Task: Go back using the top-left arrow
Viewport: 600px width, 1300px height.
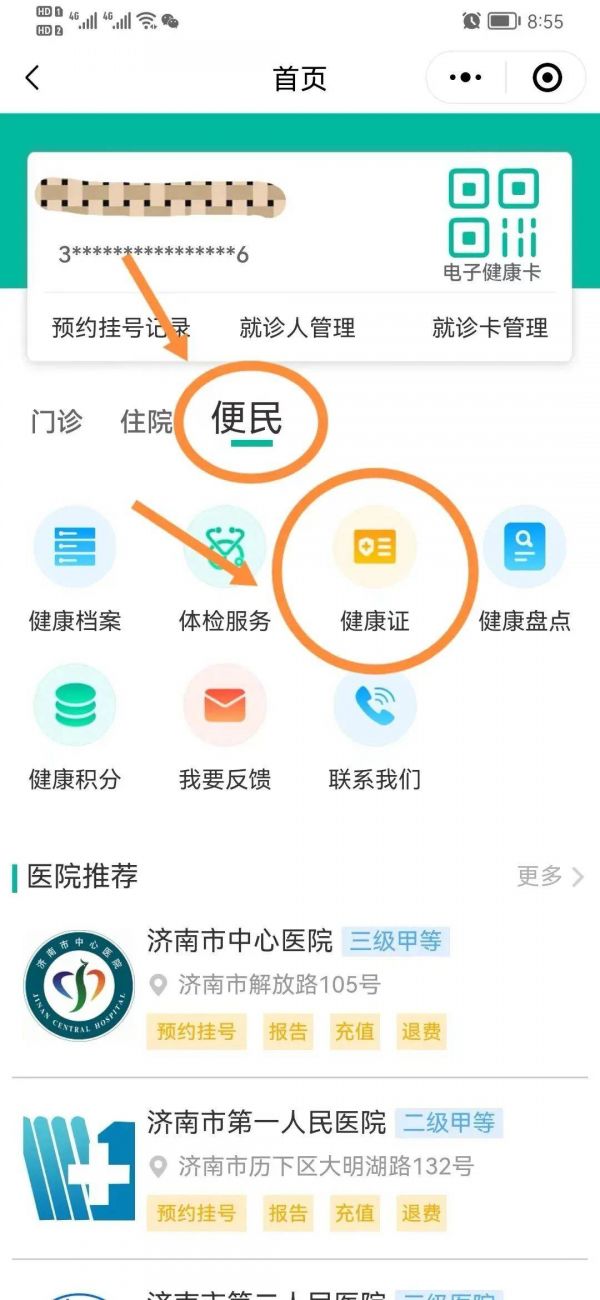Action: (x=32, y=78)
